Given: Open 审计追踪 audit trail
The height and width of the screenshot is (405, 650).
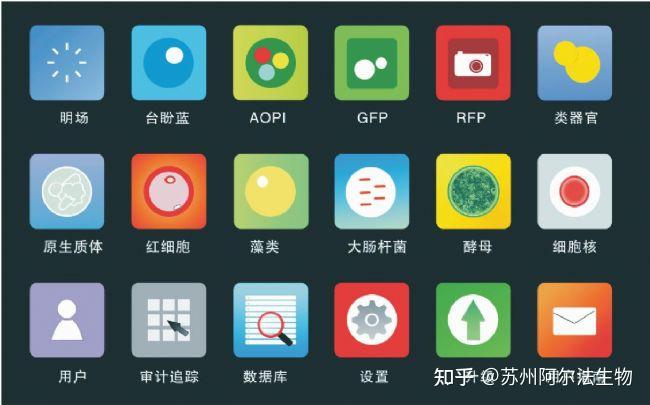Looking at the screenshot, I should [168, 320].
